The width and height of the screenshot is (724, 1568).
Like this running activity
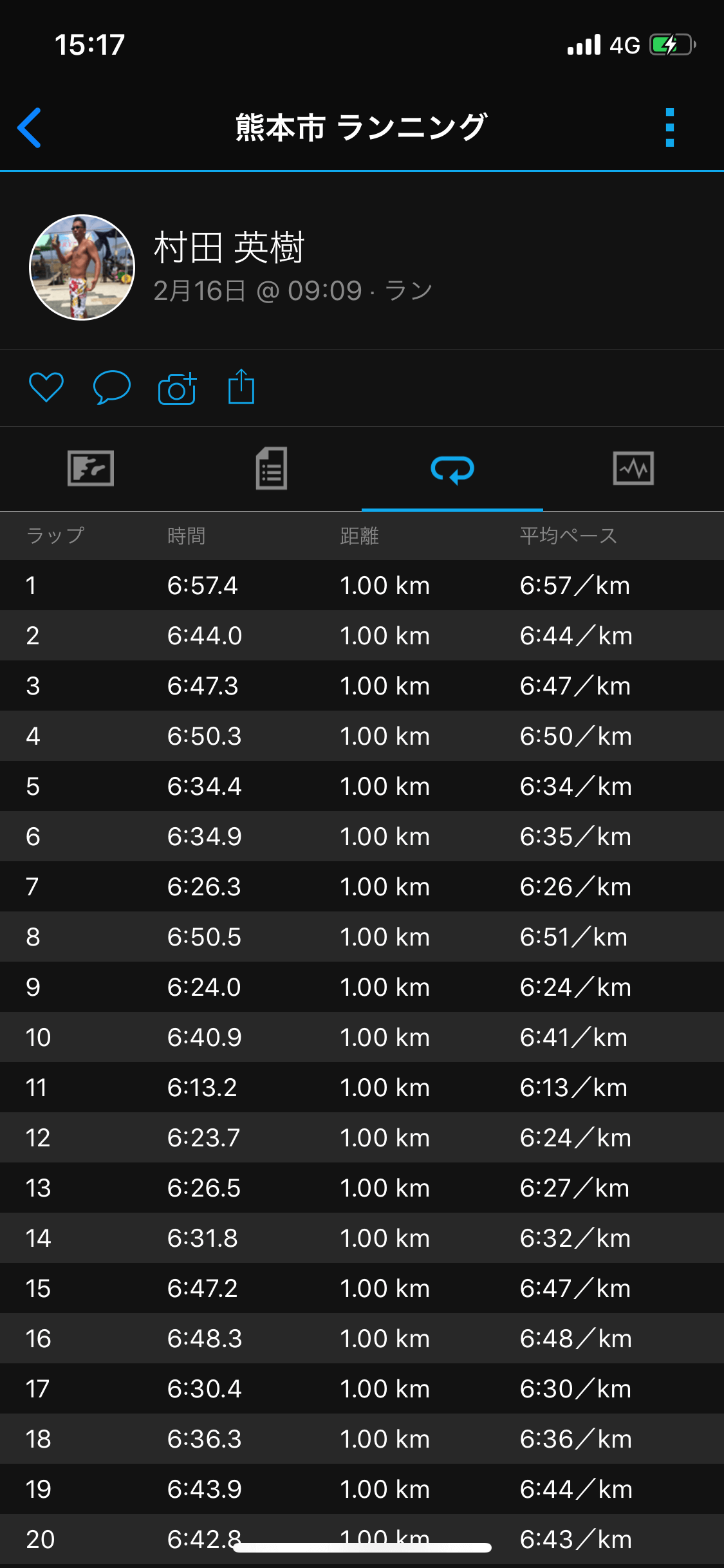point(46,387)
